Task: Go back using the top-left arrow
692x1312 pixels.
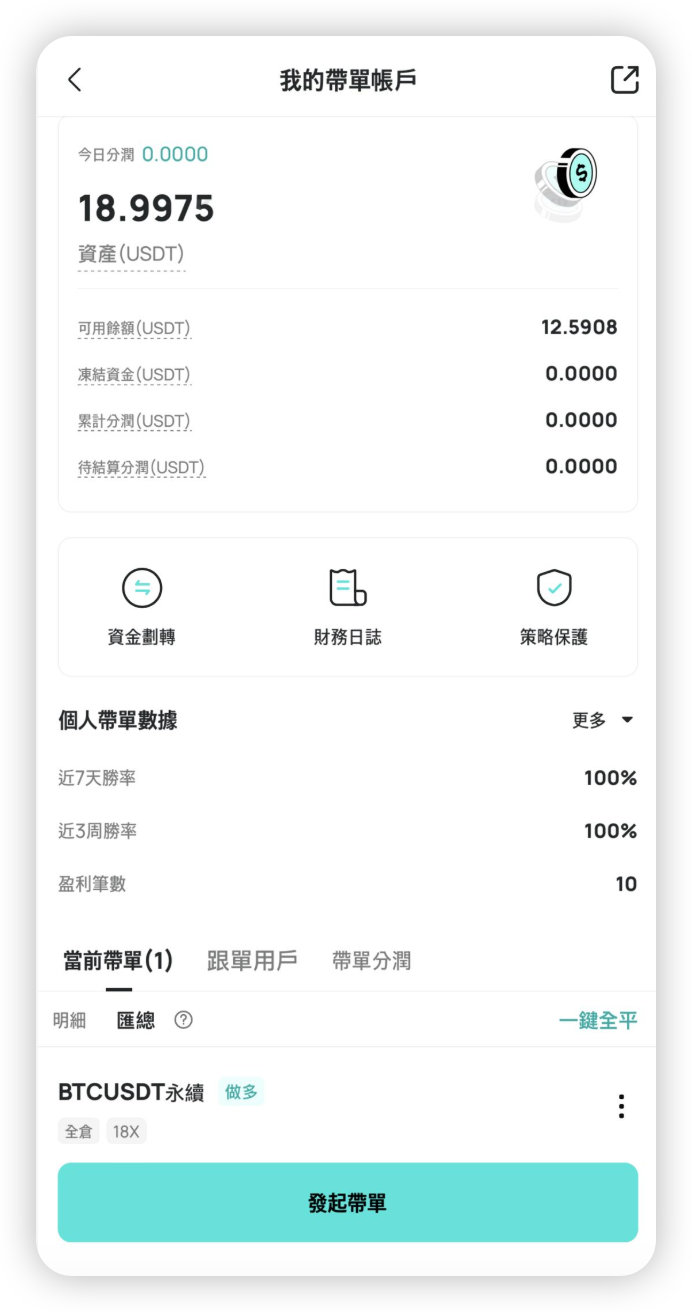Action: click(75, 80)
